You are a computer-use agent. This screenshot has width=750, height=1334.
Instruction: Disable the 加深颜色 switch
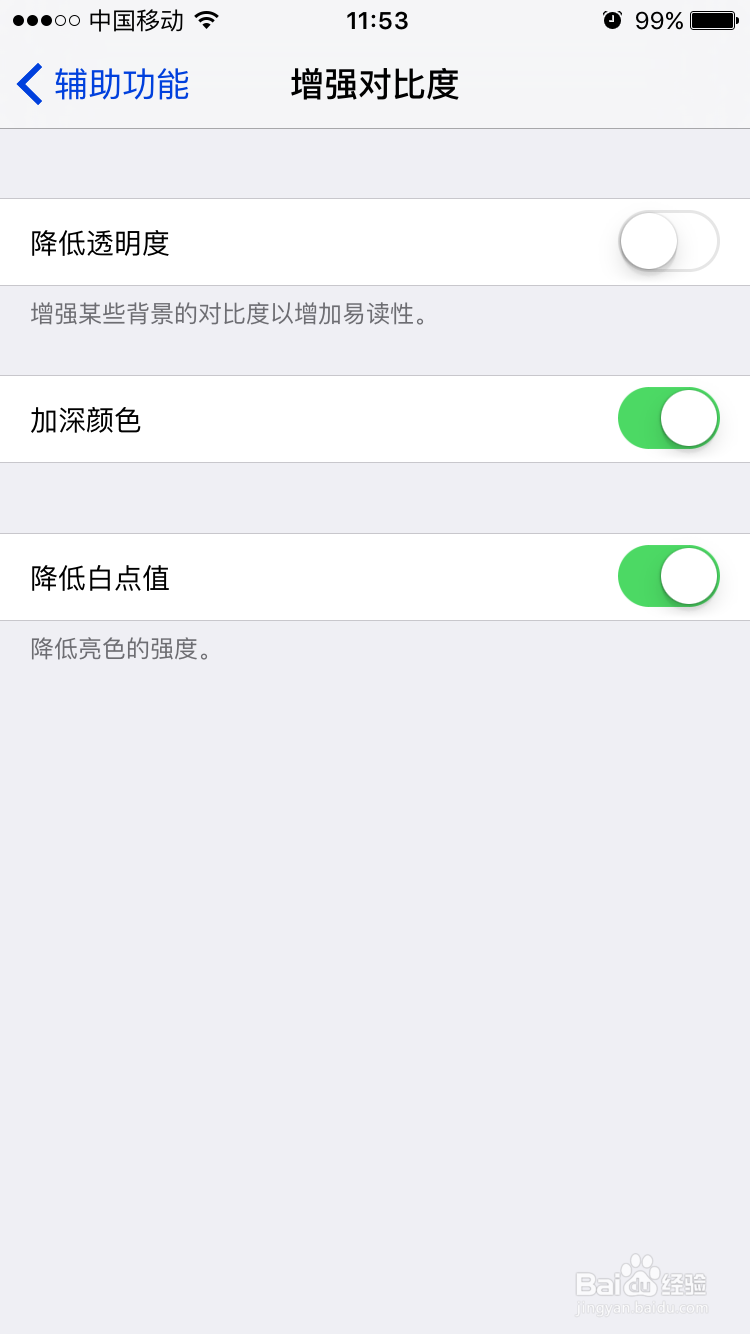coord(668,419)
